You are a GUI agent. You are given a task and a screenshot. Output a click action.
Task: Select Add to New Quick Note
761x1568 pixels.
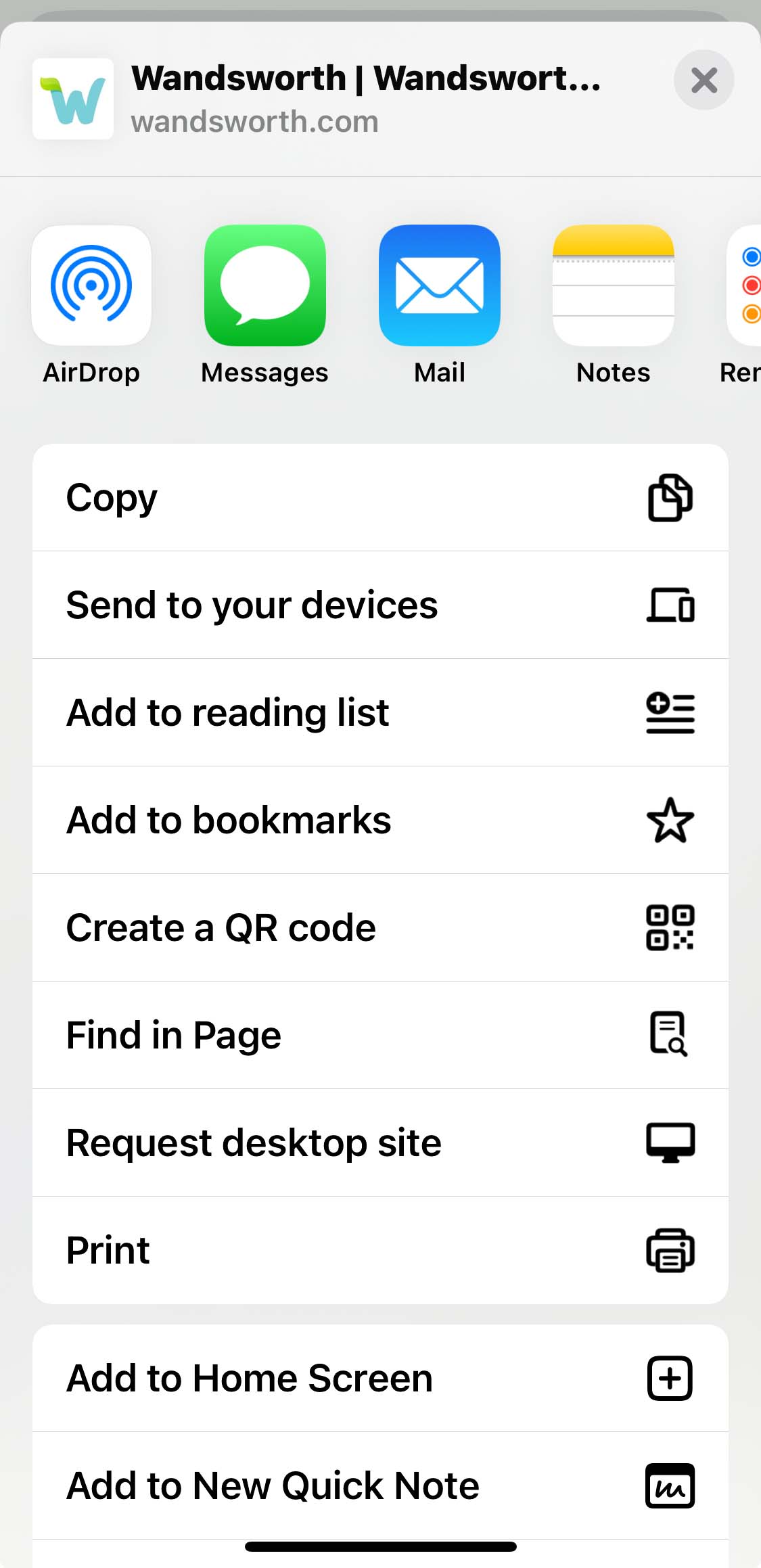(x=380, y=1485)
